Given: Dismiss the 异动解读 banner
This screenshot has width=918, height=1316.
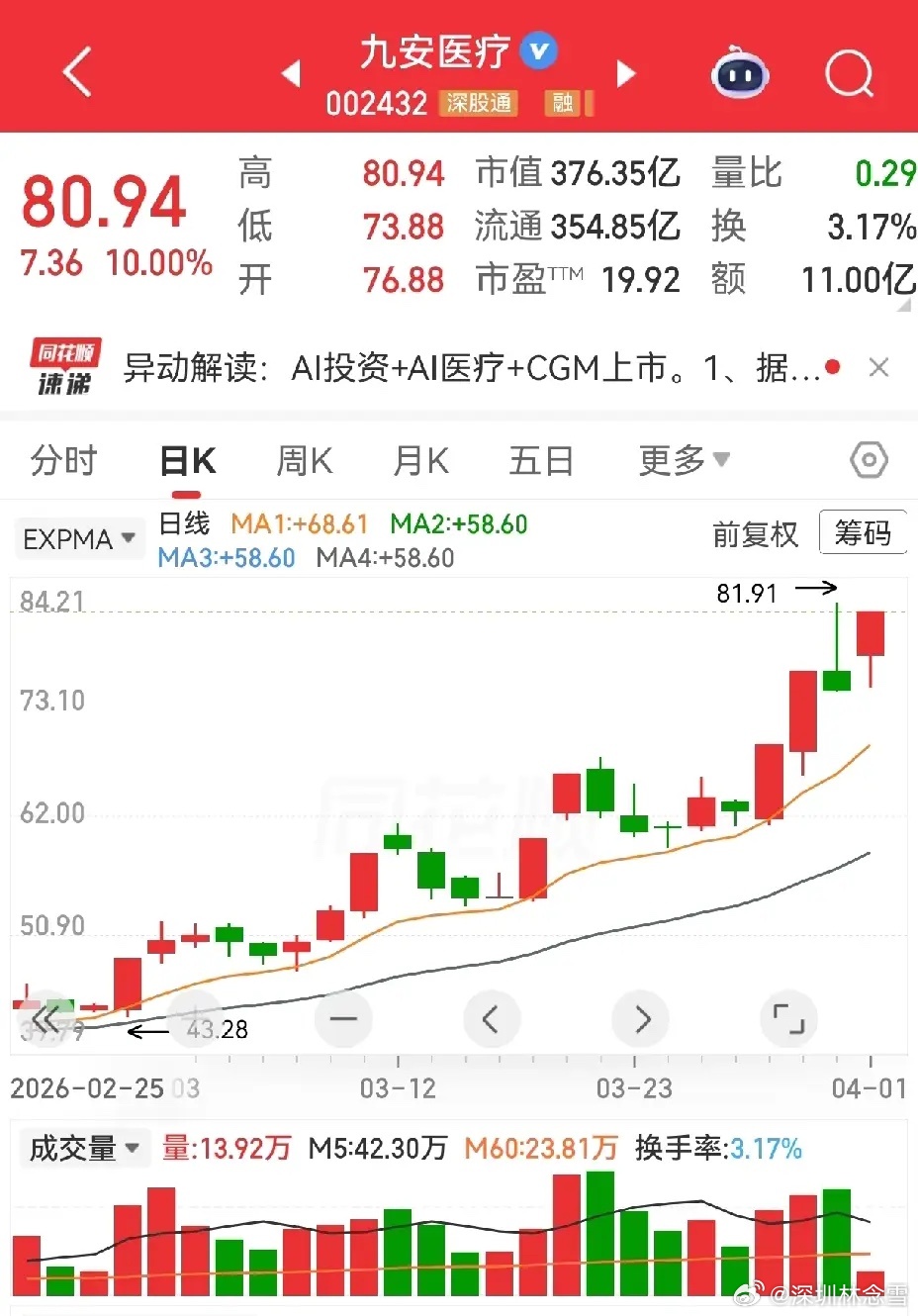Looking at the screenshot, I should click(877, 368).
